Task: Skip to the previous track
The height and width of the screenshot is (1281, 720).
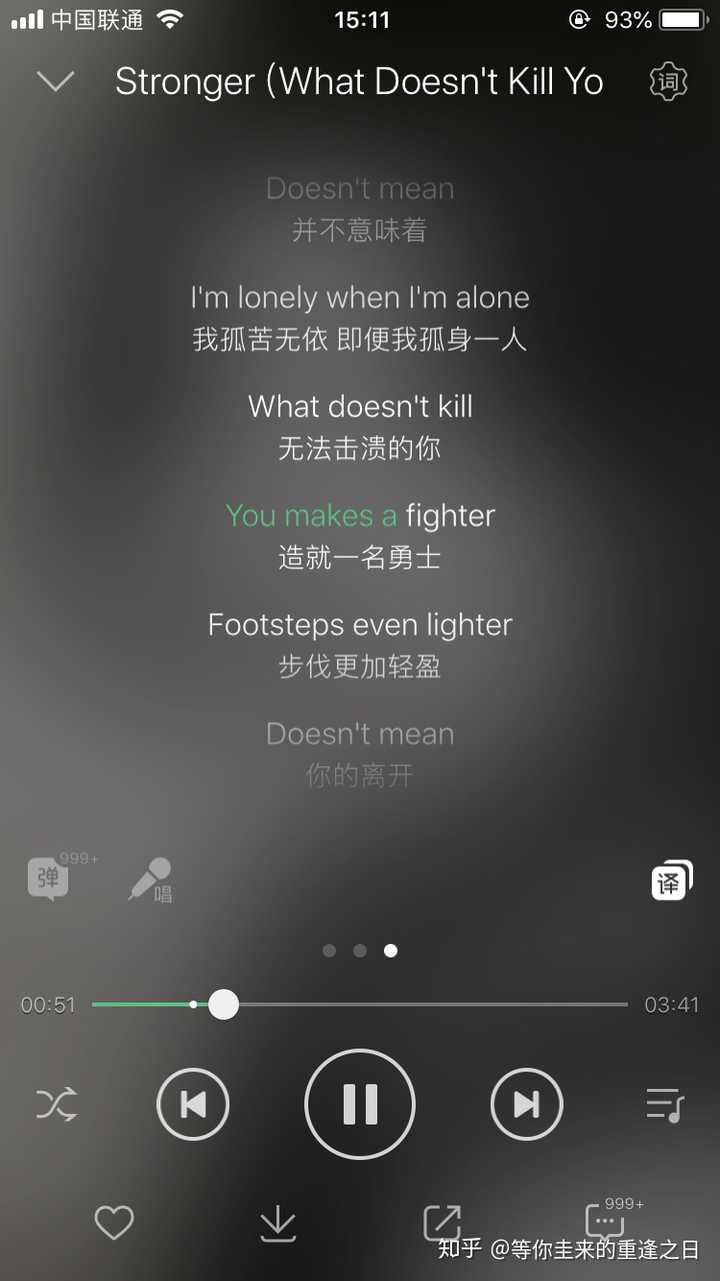Action: [193, 1104]
